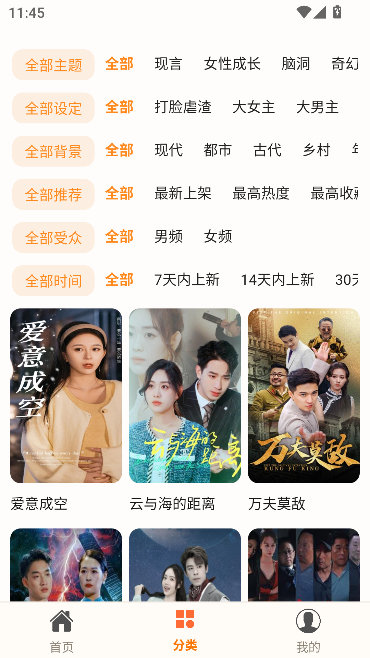Choose the 乡村 background chip
Image resolution: width=370 pixels, height=658 pixels.
tap(317, 150)
